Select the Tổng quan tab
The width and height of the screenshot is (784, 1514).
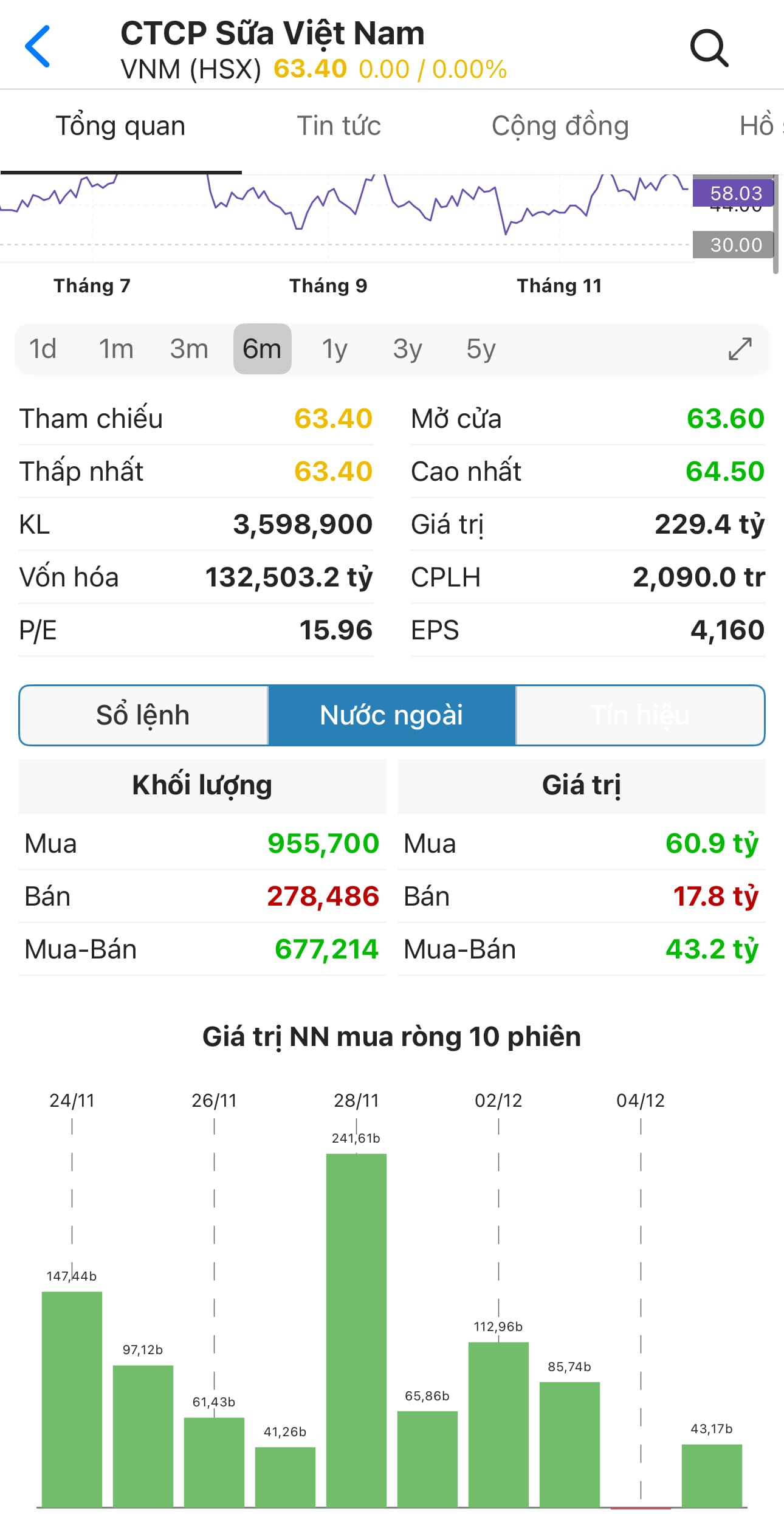[x=120, y=126]
